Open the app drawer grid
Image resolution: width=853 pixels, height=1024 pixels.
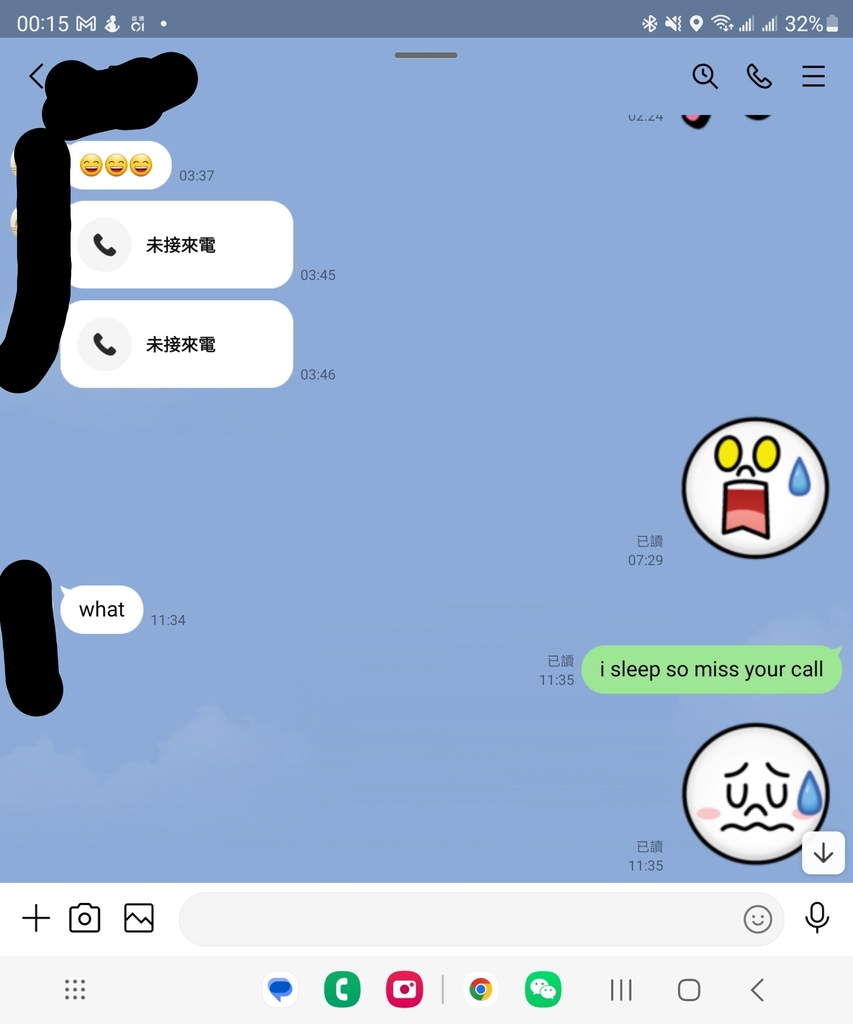75,990
